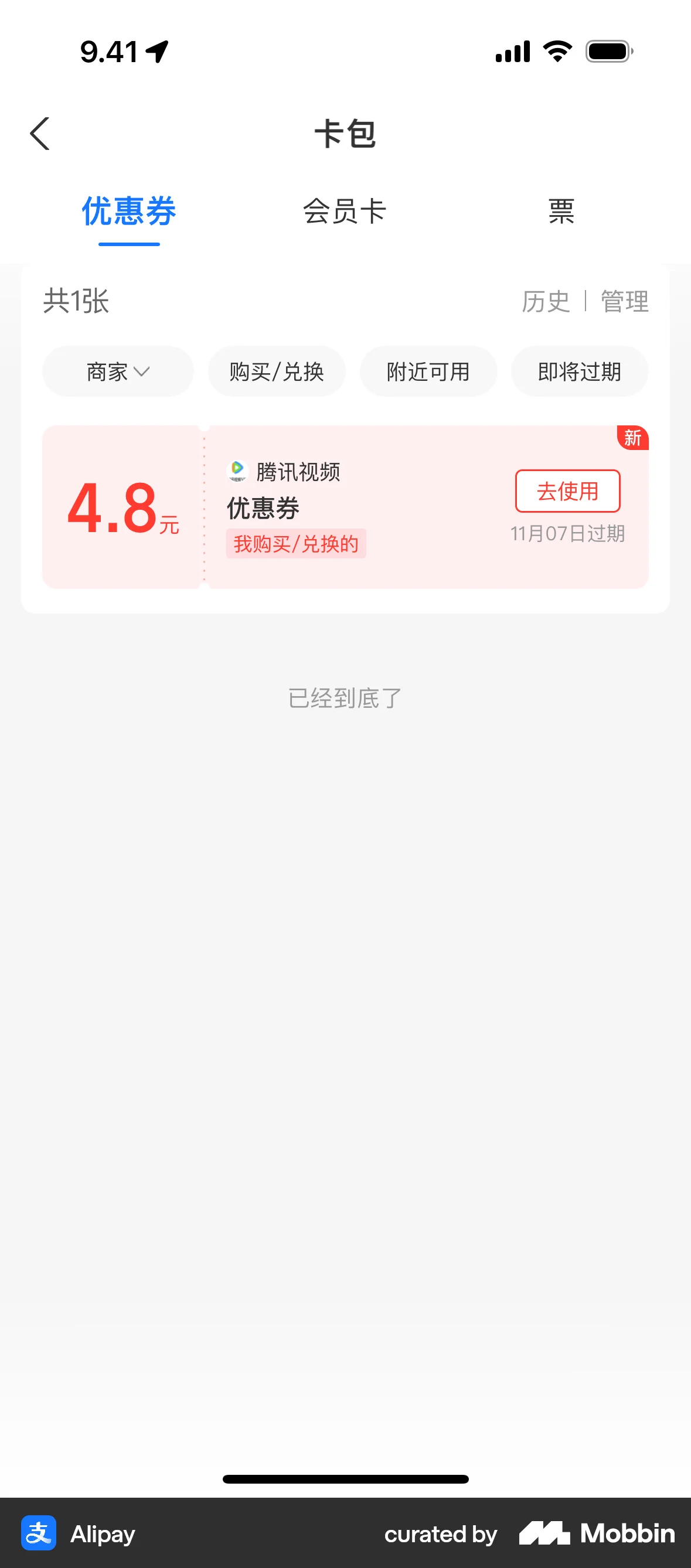Click the Tencent Video (腾讯视频) app icon
This screenshot has height=1568, width=691.
(x=238, y=471)
